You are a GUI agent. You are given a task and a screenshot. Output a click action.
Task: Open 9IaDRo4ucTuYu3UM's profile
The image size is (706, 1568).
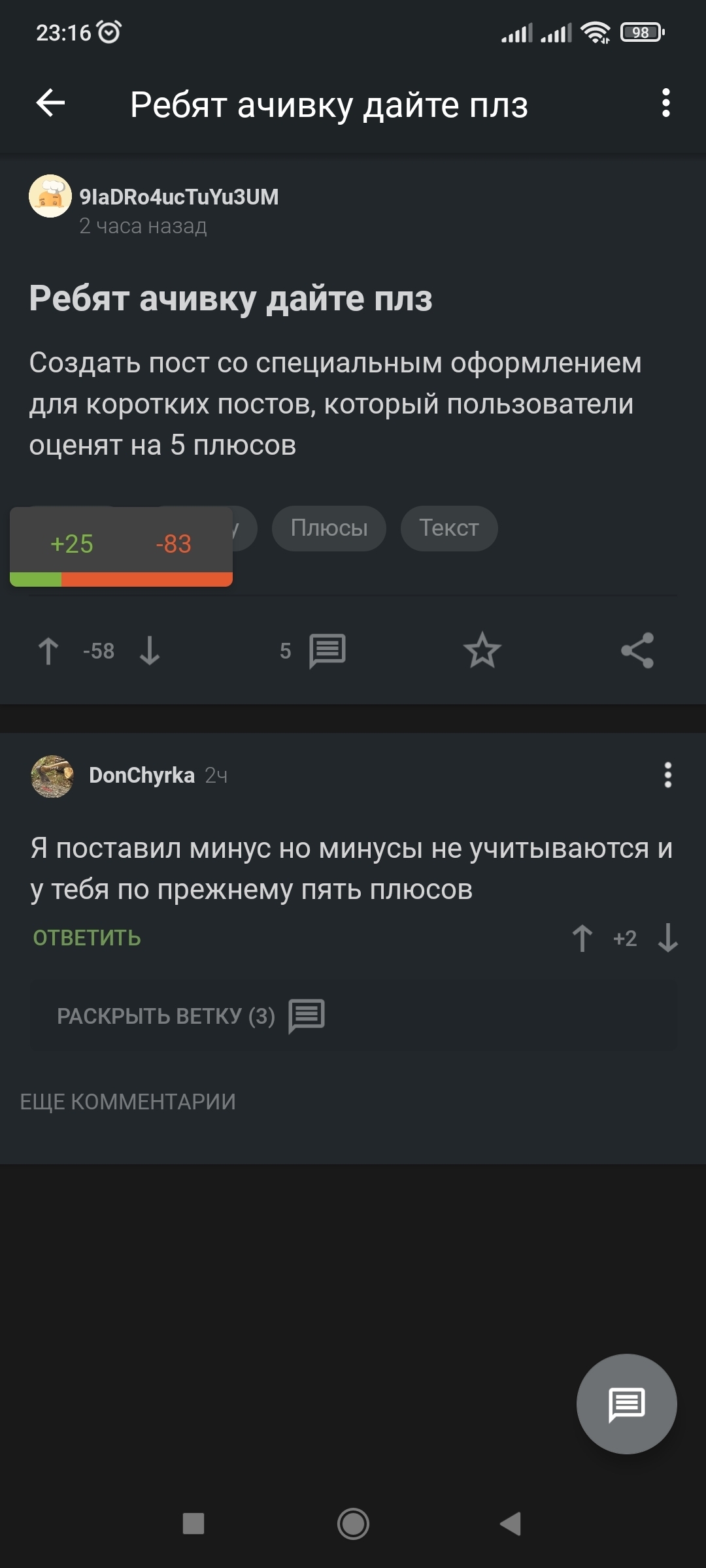pos(178,197)
